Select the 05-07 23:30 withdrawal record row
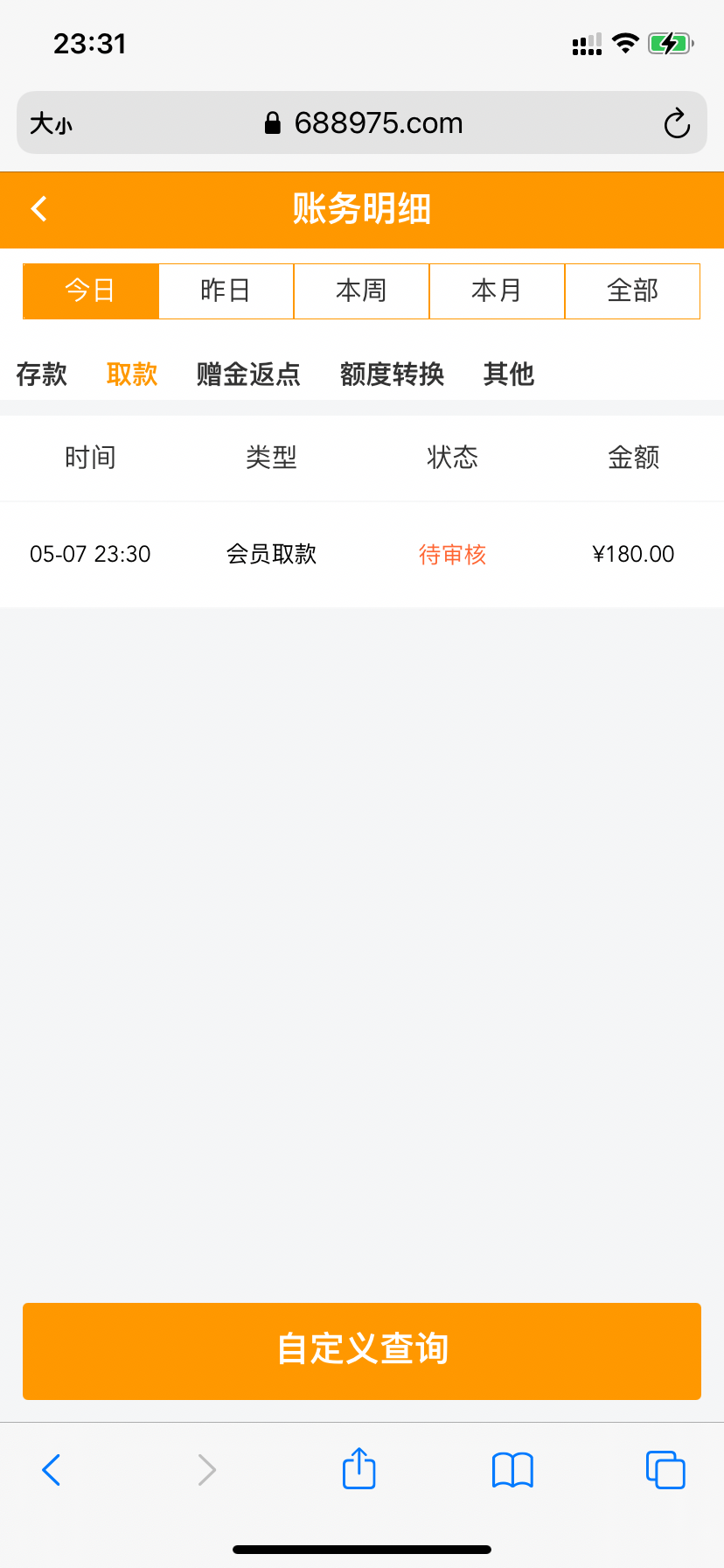724x1568 pixels. click(361, 554)
